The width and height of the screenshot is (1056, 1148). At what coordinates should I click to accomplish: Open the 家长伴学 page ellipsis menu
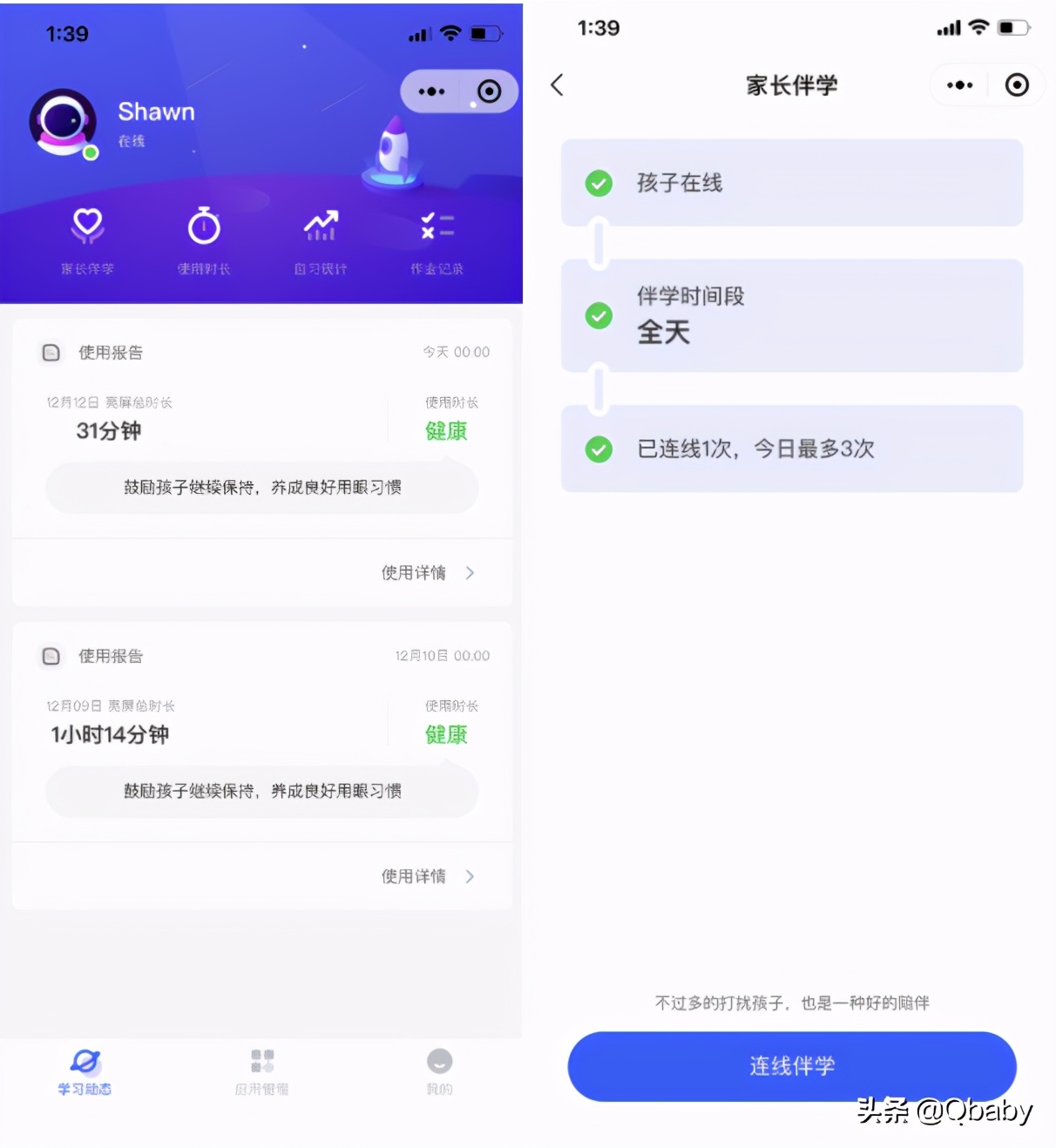(x=959, y=84)
